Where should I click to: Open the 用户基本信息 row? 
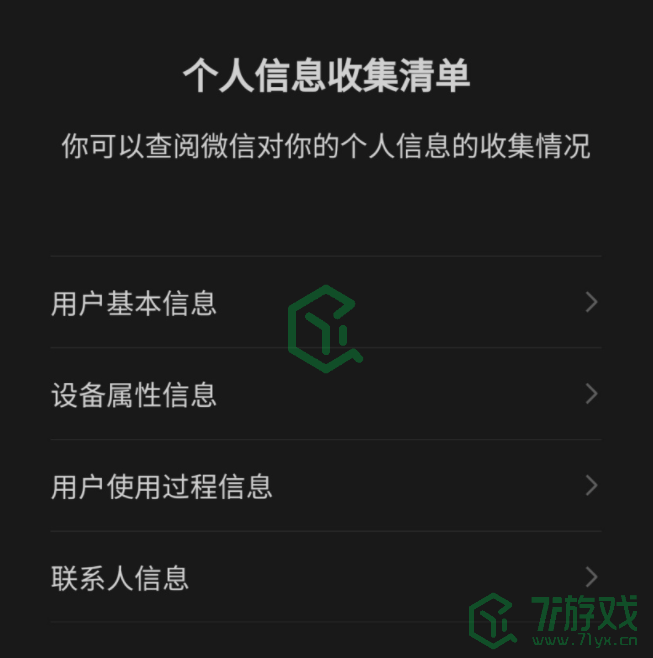(x=325, y=302)
